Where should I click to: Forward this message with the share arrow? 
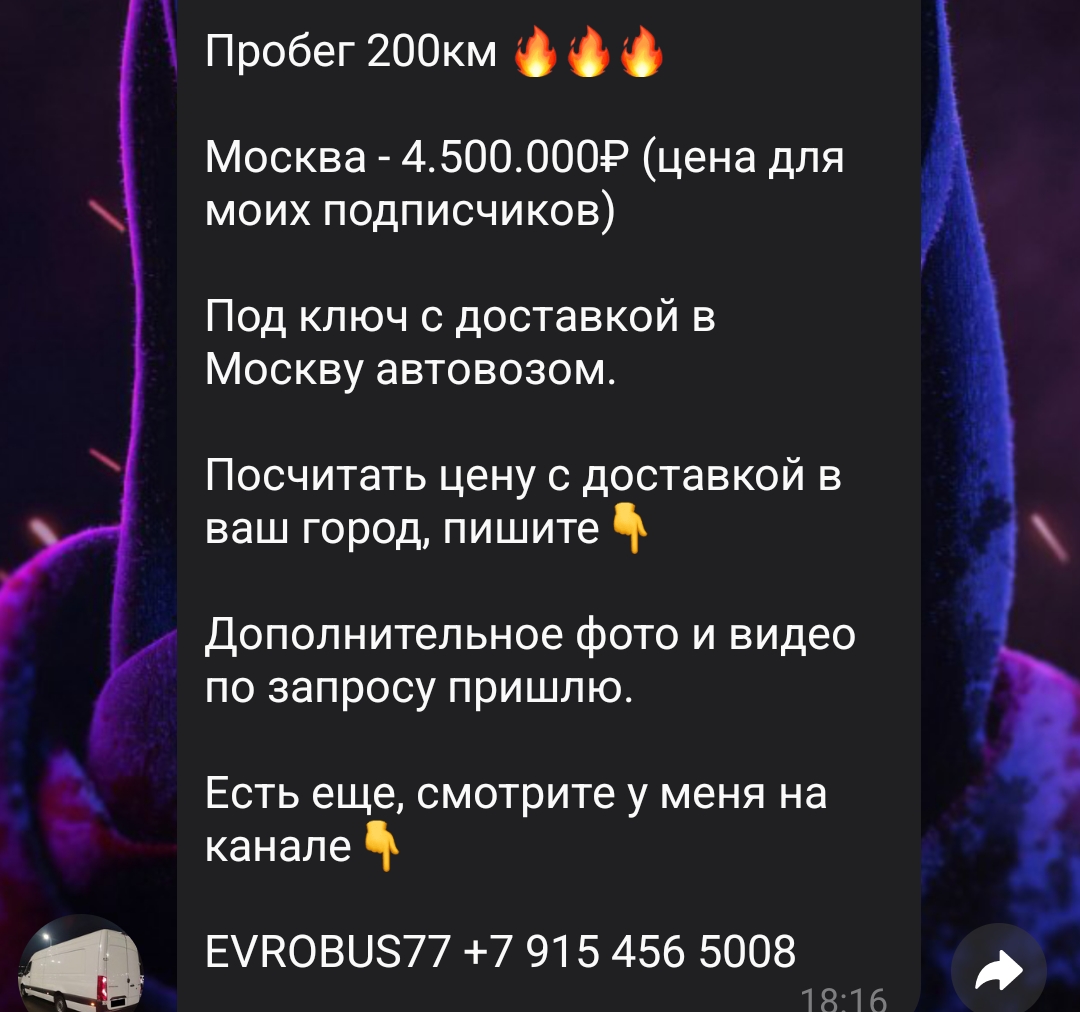(997, 969)
